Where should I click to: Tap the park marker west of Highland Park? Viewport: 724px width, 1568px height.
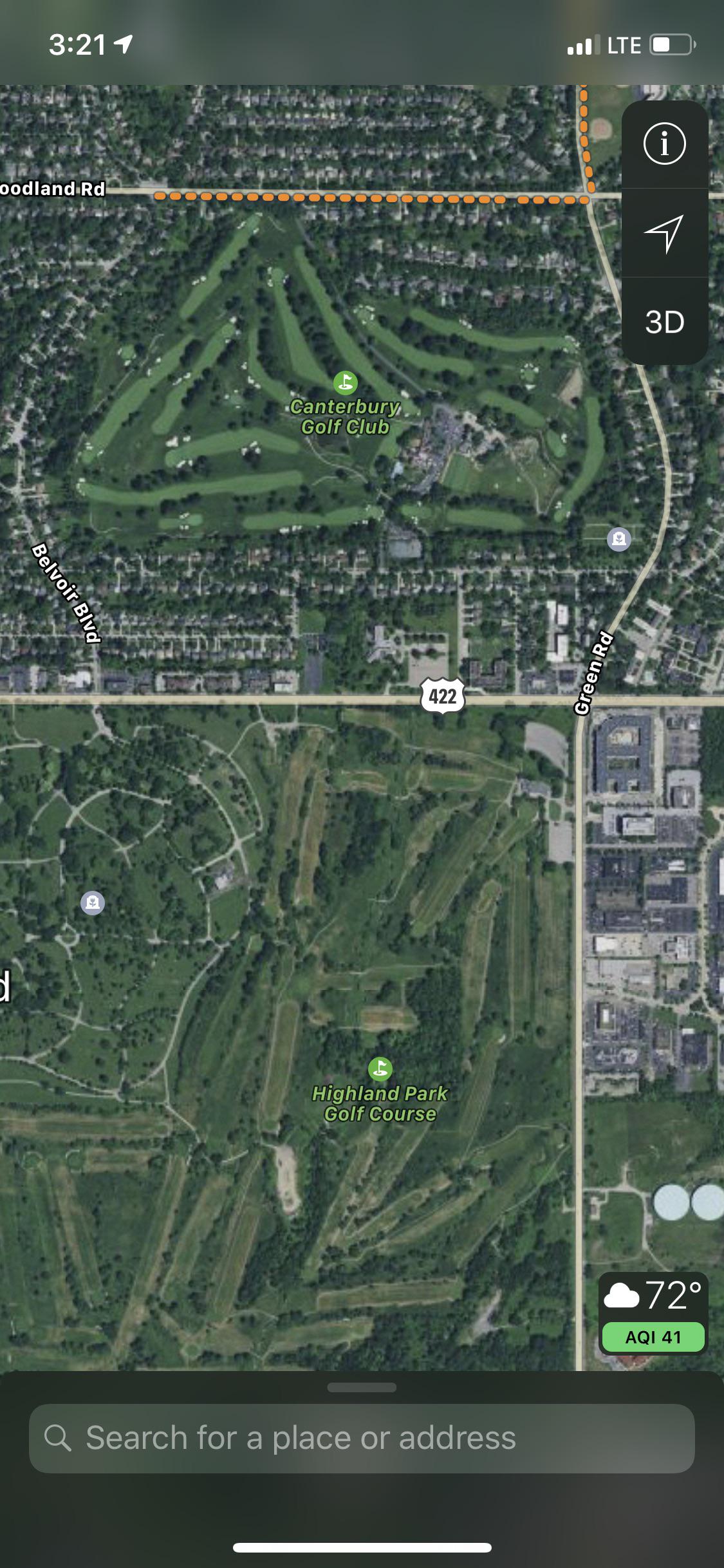pos(93,902)
